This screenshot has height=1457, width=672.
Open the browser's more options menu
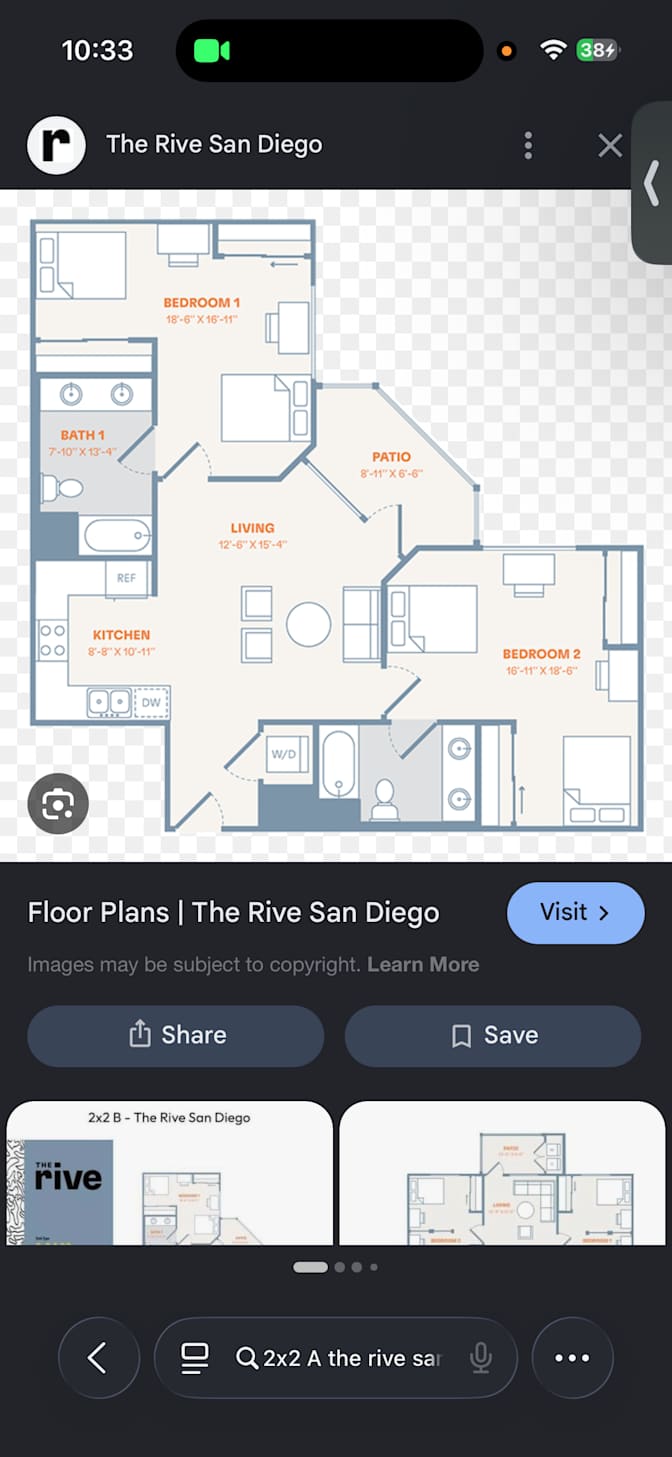point(572,1357)
